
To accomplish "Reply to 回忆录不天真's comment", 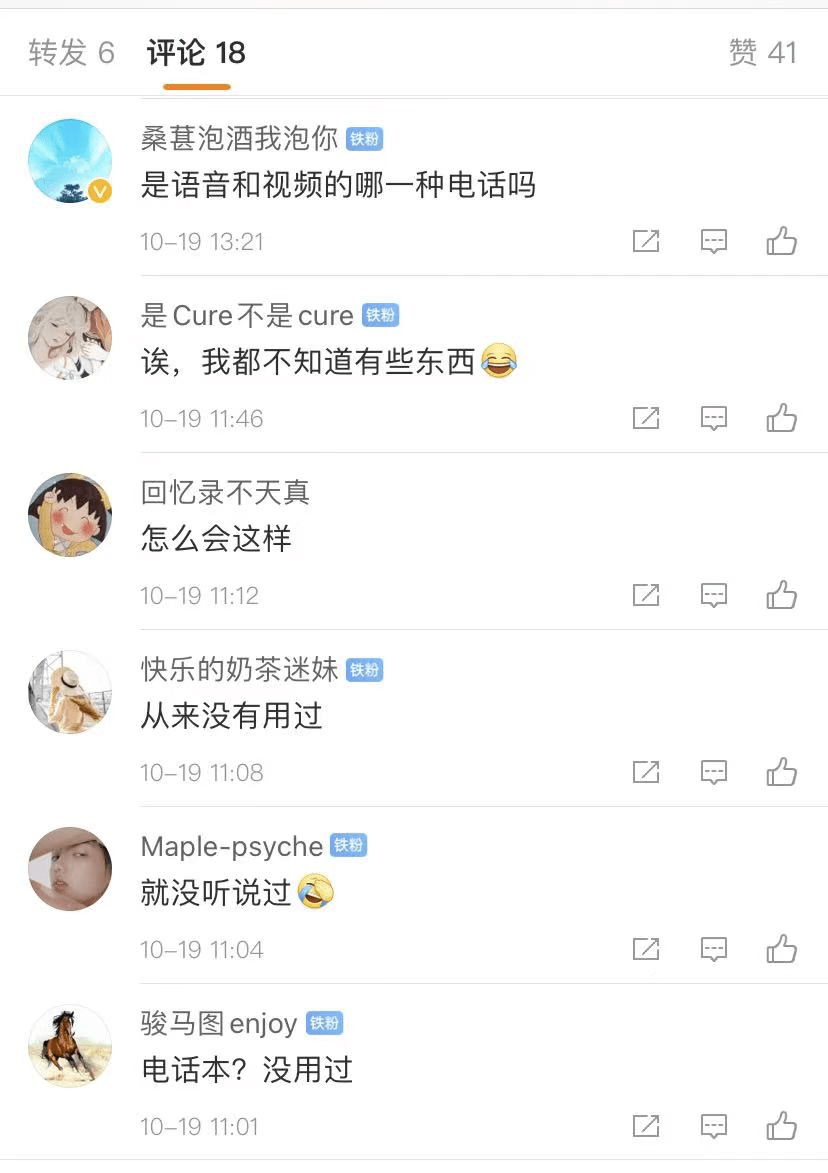I will pyautogui.click(x=713, y=595).
